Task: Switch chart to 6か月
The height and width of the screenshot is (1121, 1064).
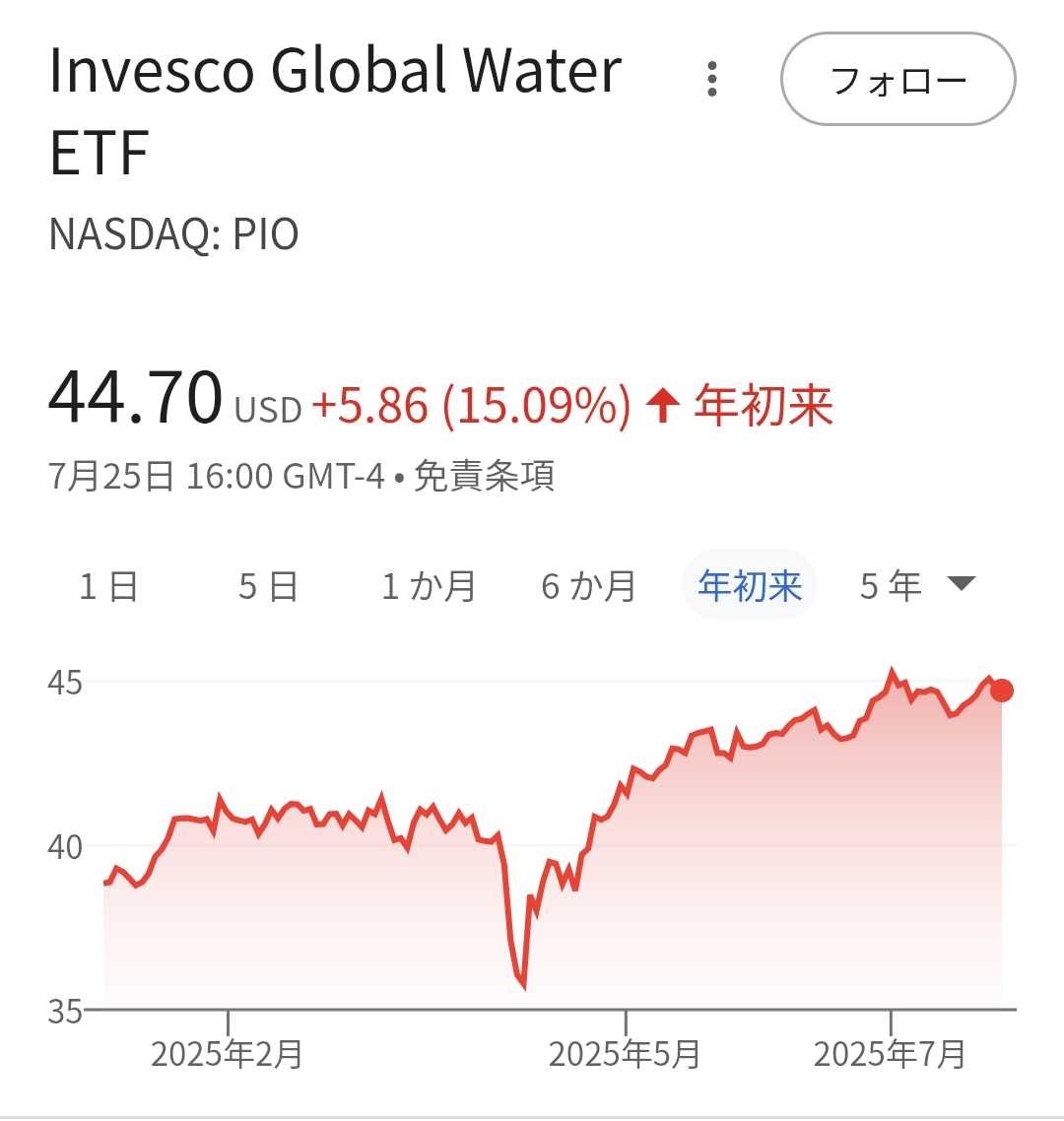Action: click(588, 586)
